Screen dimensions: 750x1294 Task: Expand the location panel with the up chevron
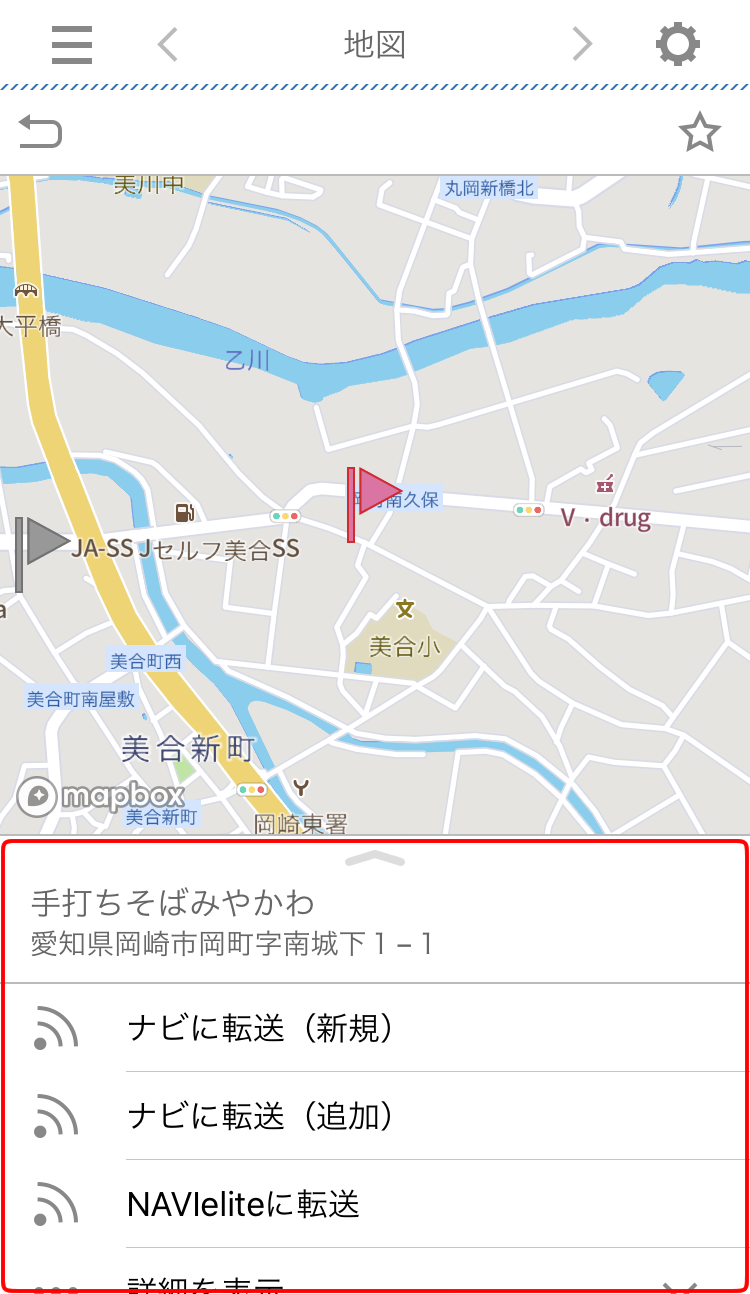click(x=374, y=859)
